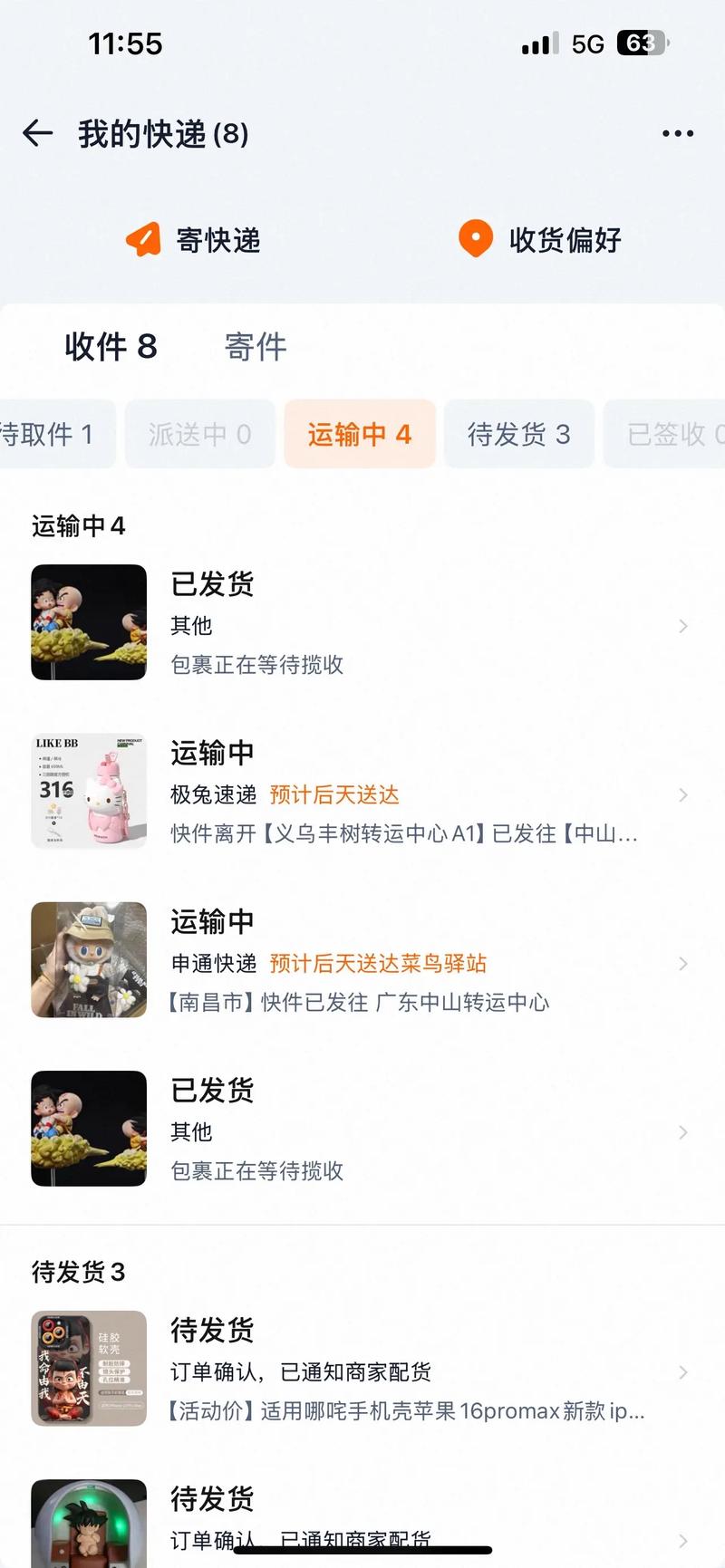Viewport: 725px width, 1568px height.
Task: Select the 运输中 4 filter chip
Action: (x=359, y=434)
